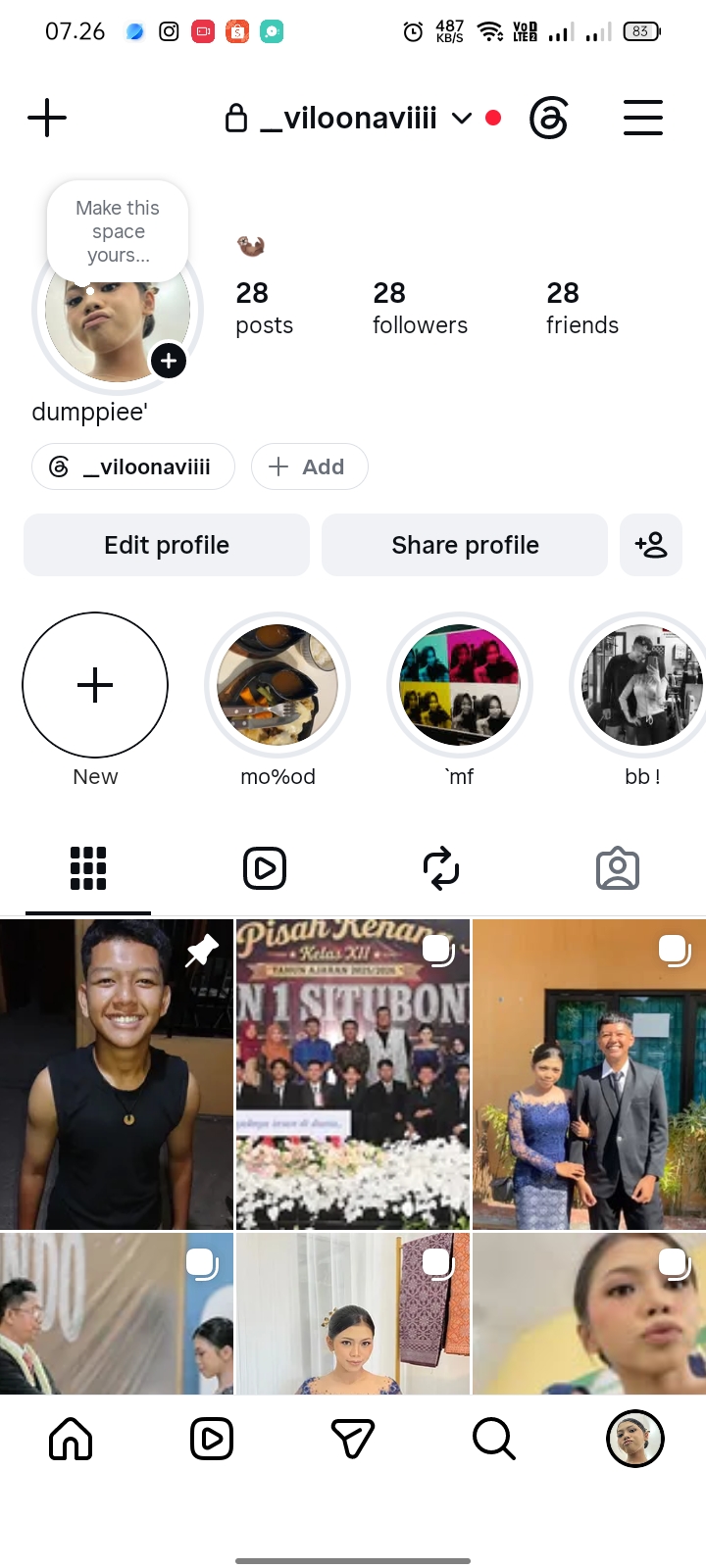706x1568 pixels.
Task: Go to Home feed in bottom navigation
Action: [71, 1439]
